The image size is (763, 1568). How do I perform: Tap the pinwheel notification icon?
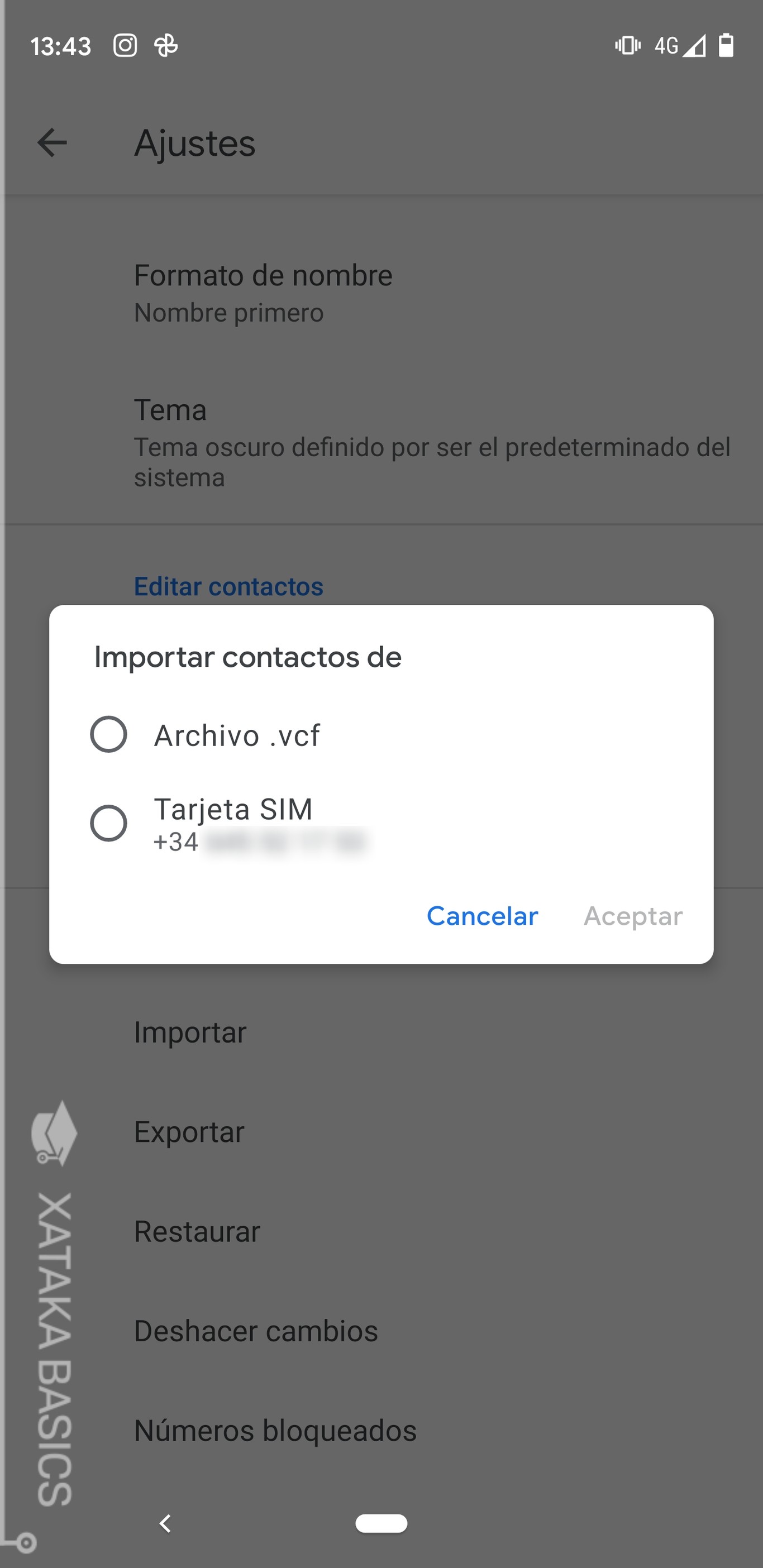click(x=168, y=45)
